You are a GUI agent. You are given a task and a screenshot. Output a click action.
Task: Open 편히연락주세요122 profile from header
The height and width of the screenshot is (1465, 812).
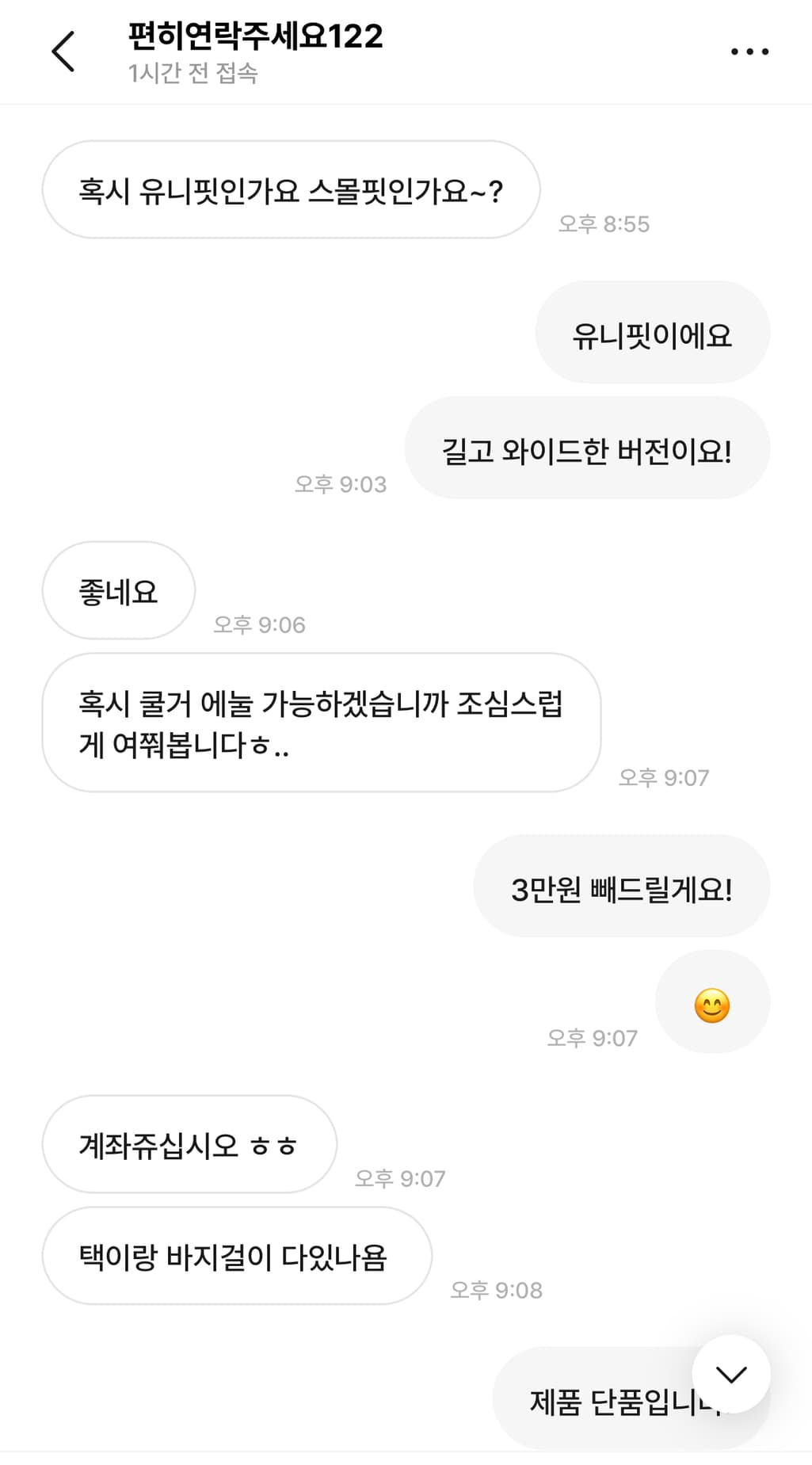click(x=255, y=36)
